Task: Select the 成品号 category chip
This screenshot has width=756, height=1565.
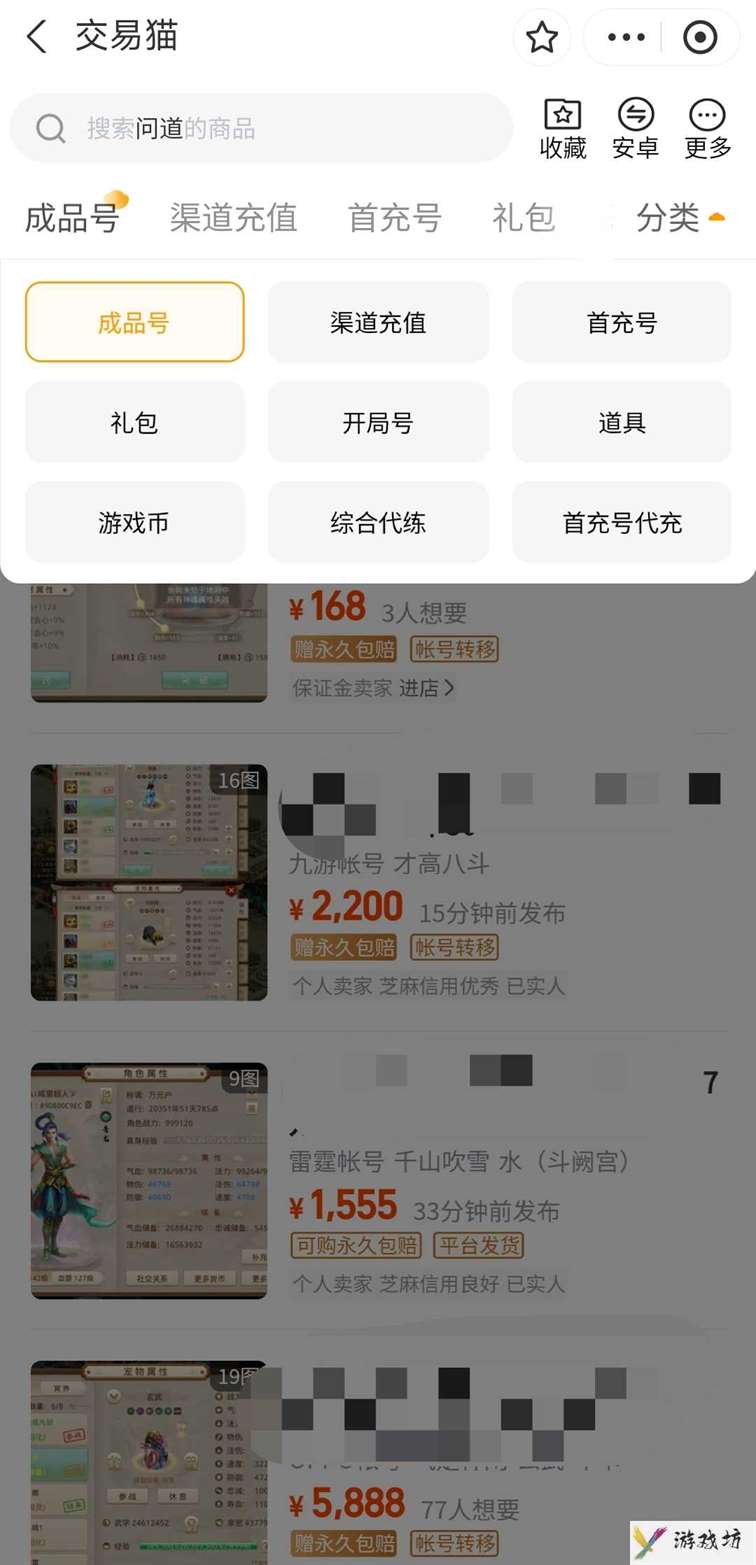Action: pos(134,322)
